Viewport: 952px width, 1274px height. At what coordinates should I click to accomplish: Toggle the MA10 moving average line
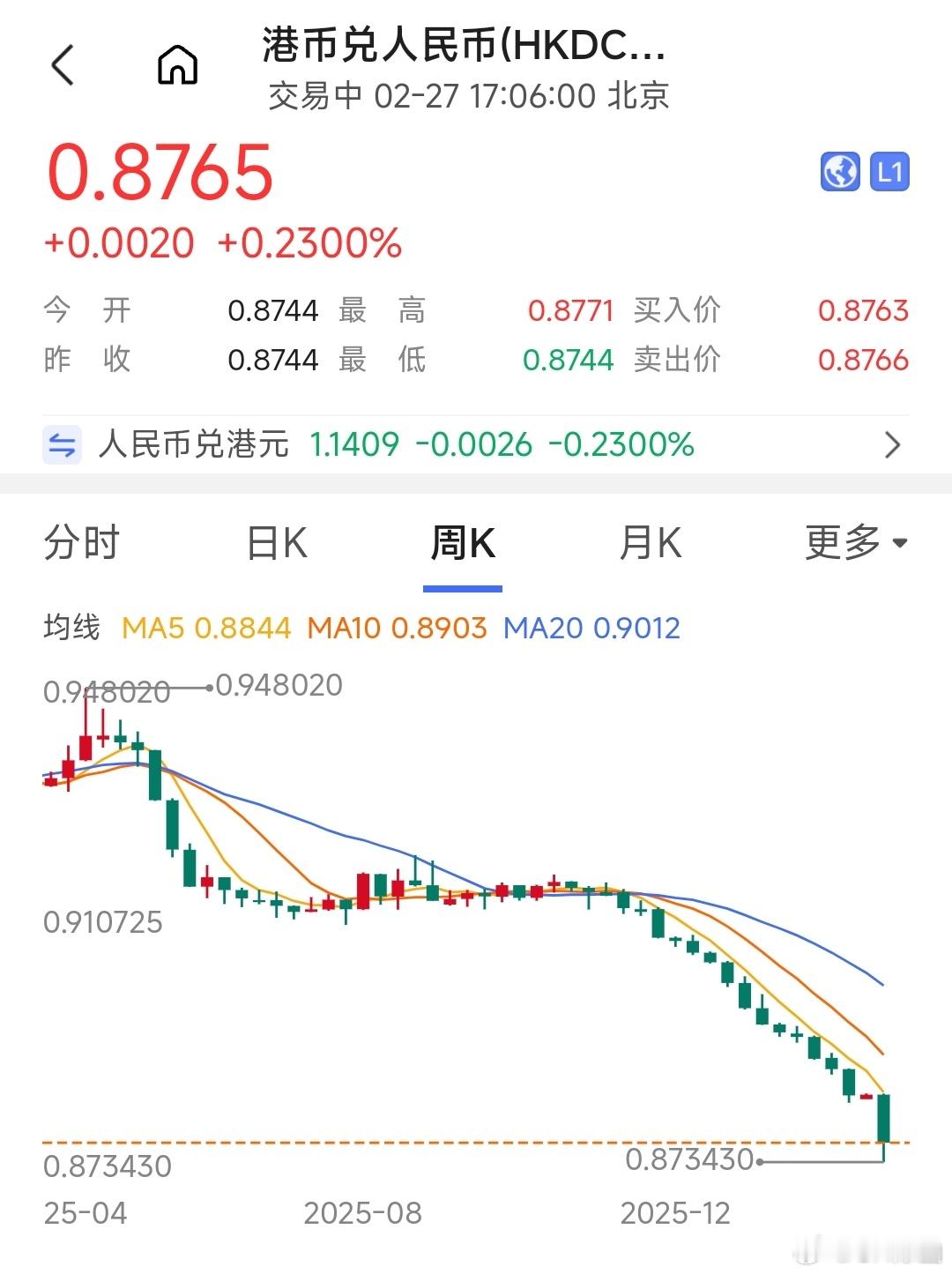[x=397, y=629]
